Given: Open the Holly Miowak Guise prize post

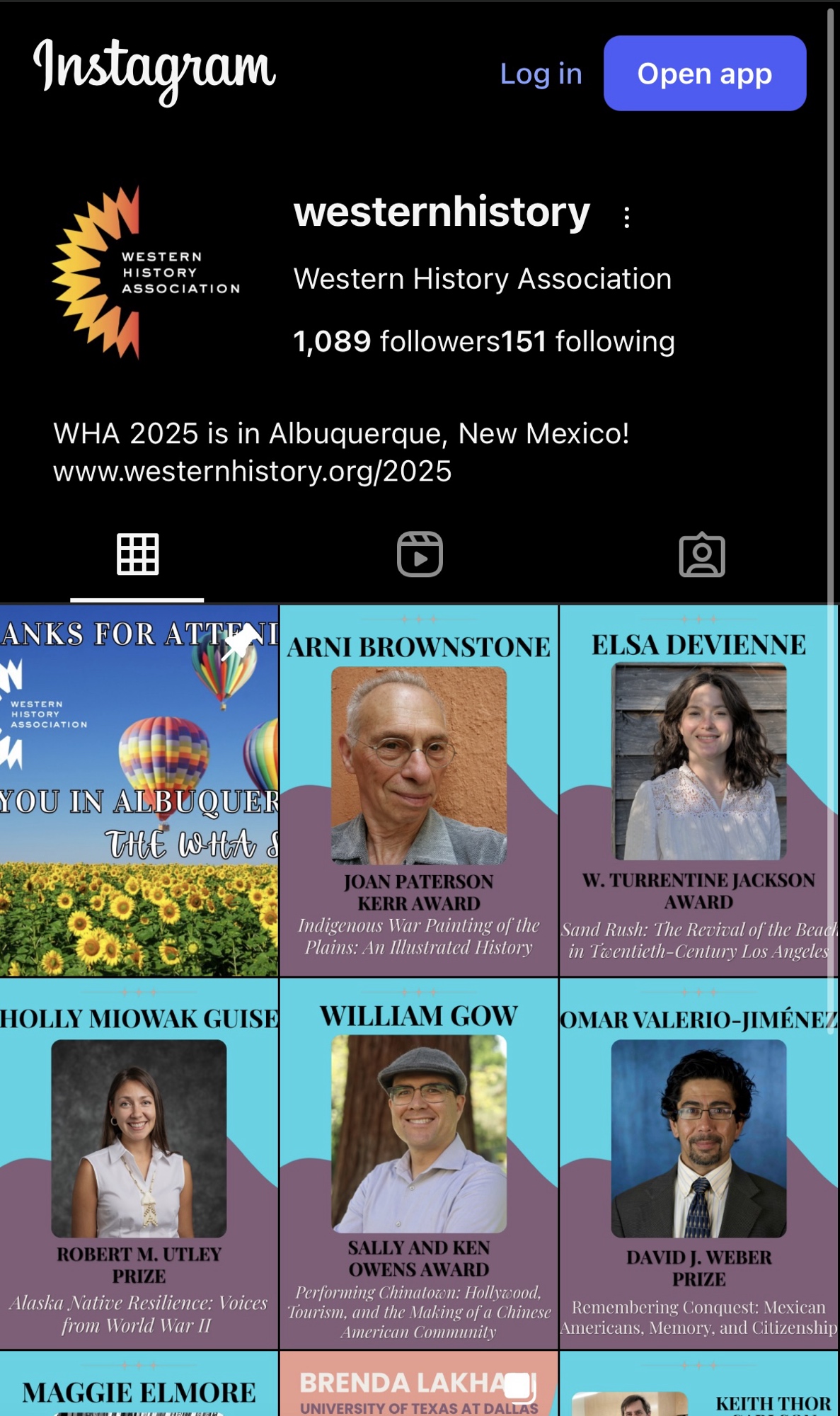Looking at the screenshot, I should click(139, 1164).
